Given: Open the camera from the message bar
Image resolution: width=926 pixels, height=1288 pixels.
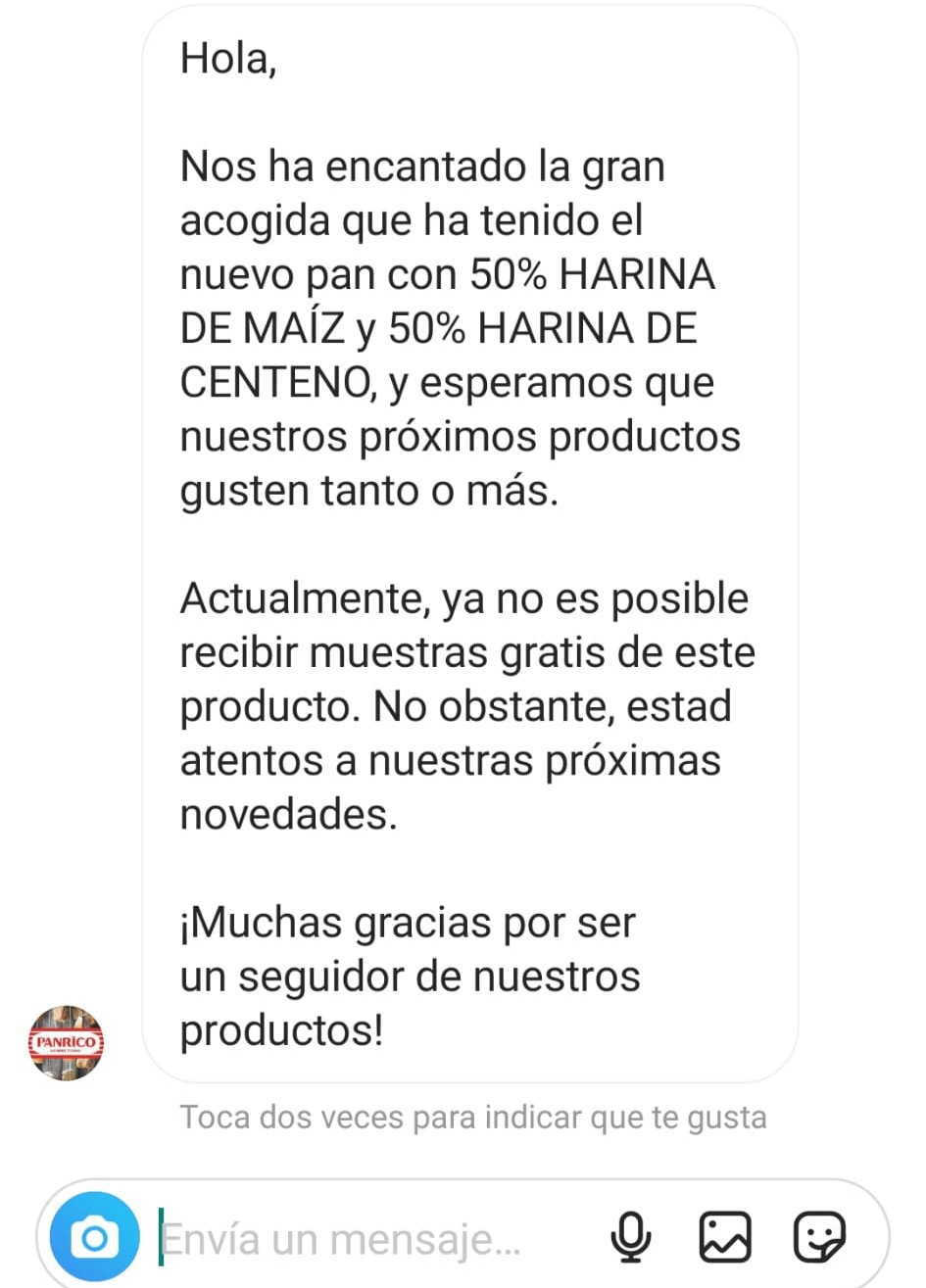Looking at the screenshot, I should [x=95, y=1238].
